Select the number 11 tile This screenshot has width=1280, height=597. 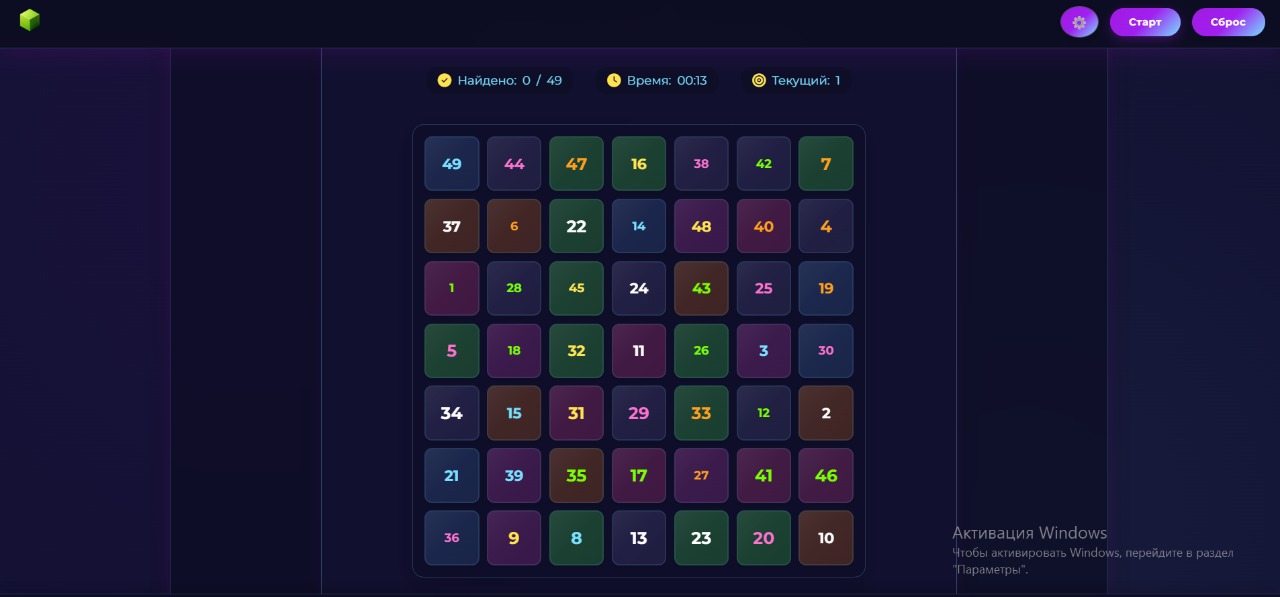(639, 351)
